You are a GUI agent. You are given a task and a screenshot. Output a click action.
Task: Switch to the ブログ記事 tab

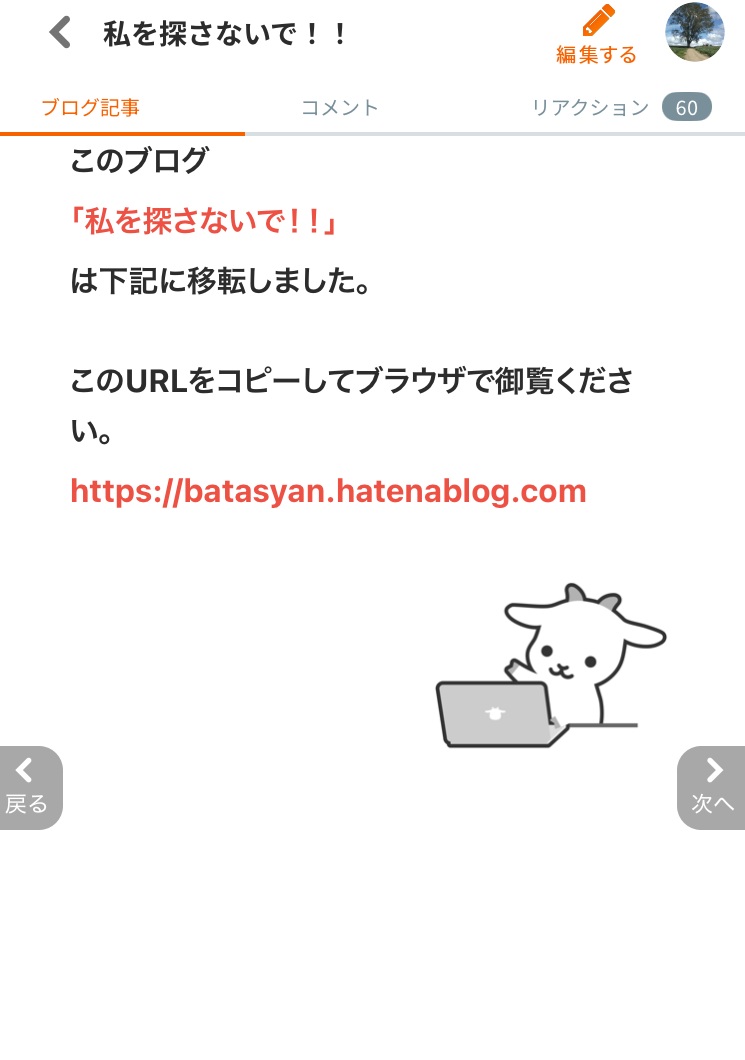pyautogui.click(x=90, y=108)
